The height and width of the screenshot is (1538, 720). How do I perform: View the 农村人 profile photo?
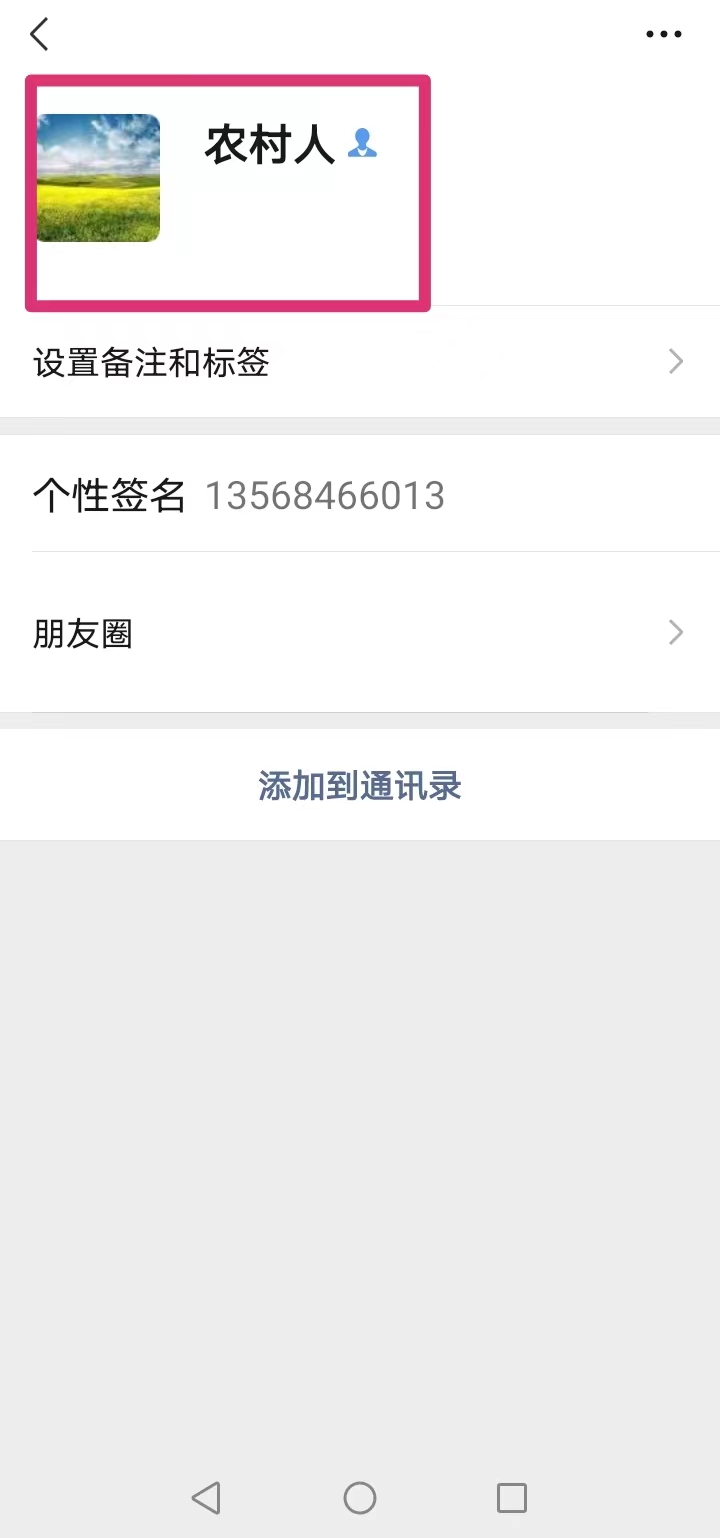(x=98, y=178)
